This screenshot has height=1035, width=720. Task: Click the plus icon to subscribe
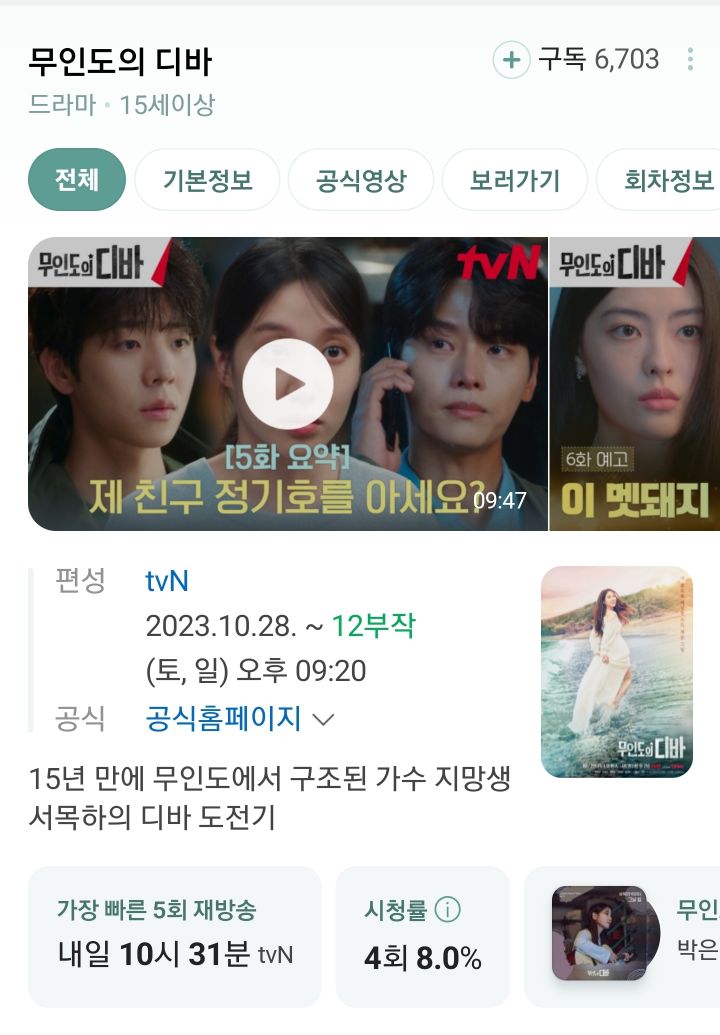point(512,59)
